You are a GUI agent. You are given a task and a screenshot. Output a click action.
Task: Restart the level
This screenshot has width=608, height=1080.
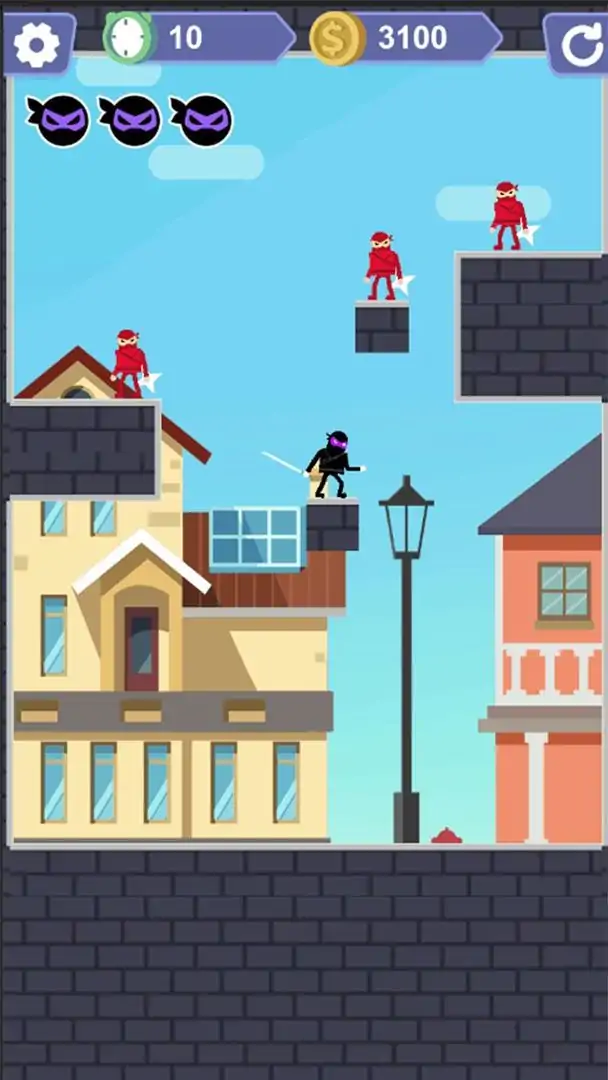pyautogui.click(x=580, y=45)
